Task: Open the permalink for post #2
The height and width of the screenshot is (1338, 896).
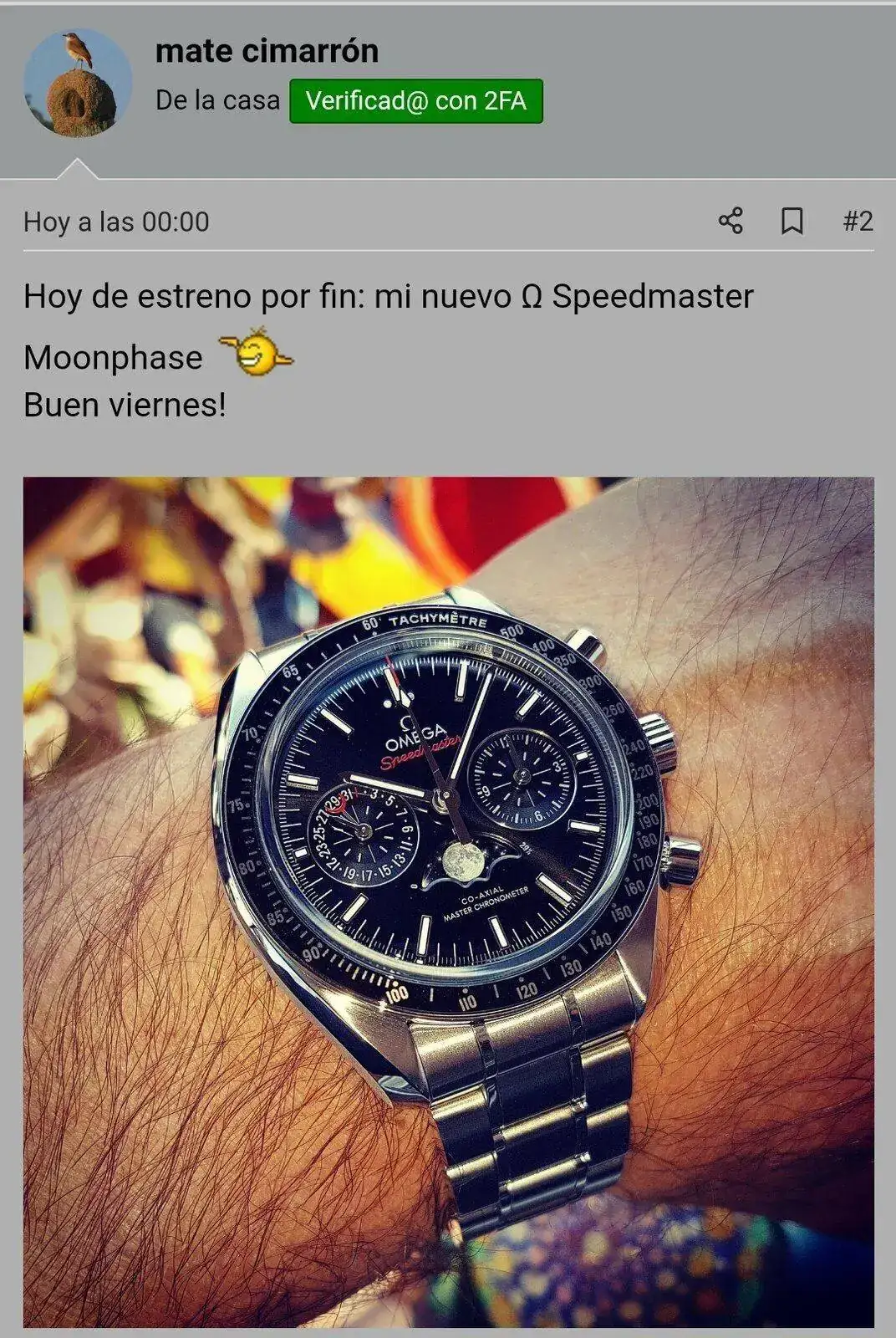Action: [858, 221]
